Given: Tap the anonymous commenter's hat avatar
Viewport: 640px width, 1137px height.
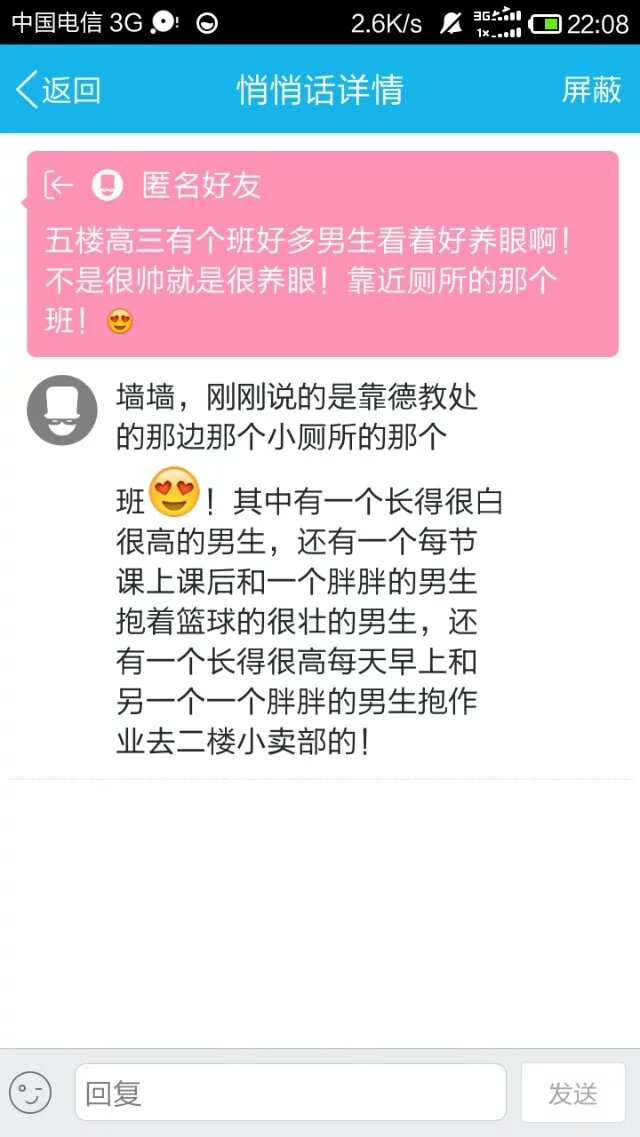Looking at the screenshot, I should point(62,410).
